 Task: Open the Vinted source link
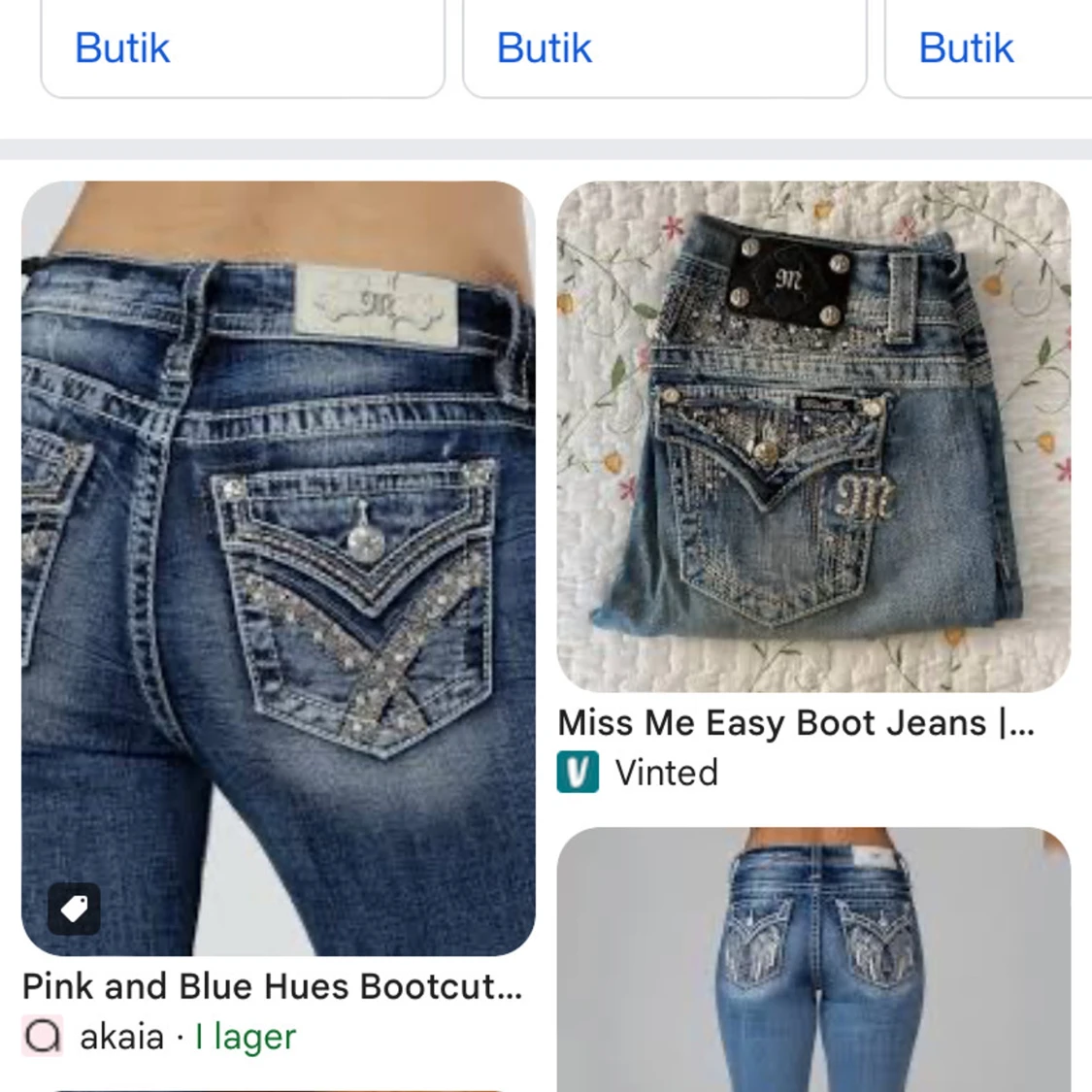click(666, 773)
